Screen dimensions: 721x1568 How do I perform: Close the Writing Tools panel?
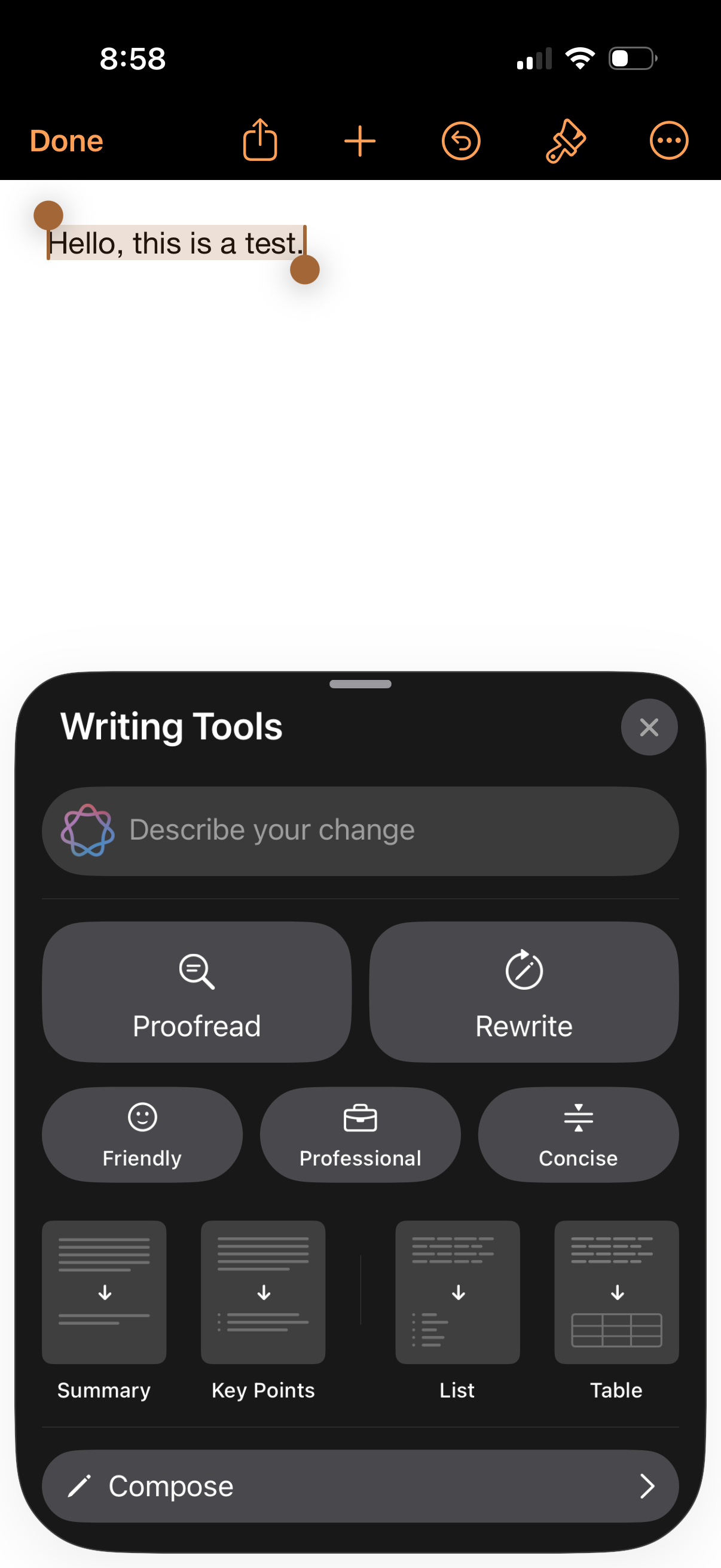pos(649,727)
